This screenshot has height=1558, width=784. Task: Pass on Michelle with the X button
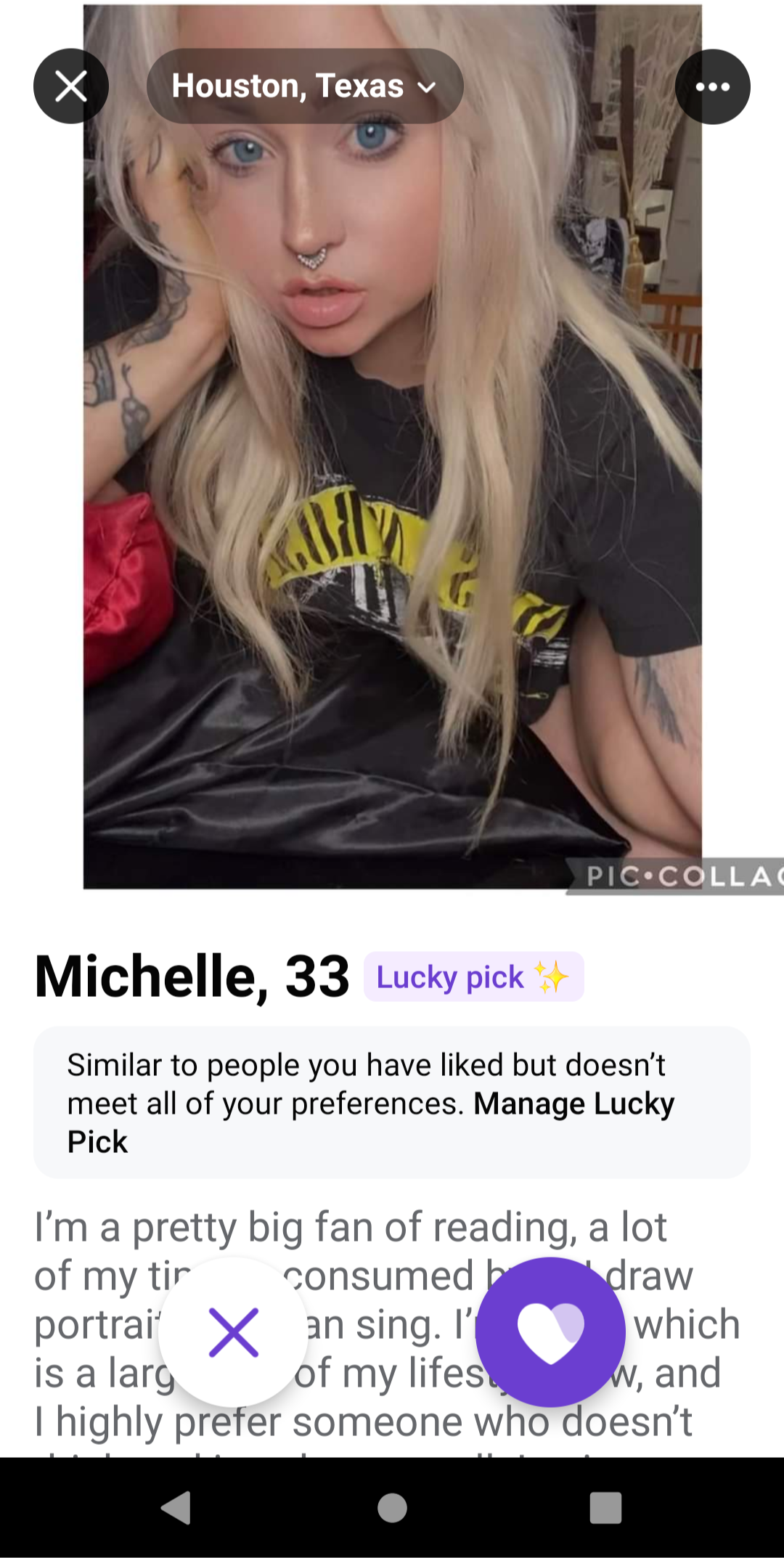click(x=233, y=1331)
